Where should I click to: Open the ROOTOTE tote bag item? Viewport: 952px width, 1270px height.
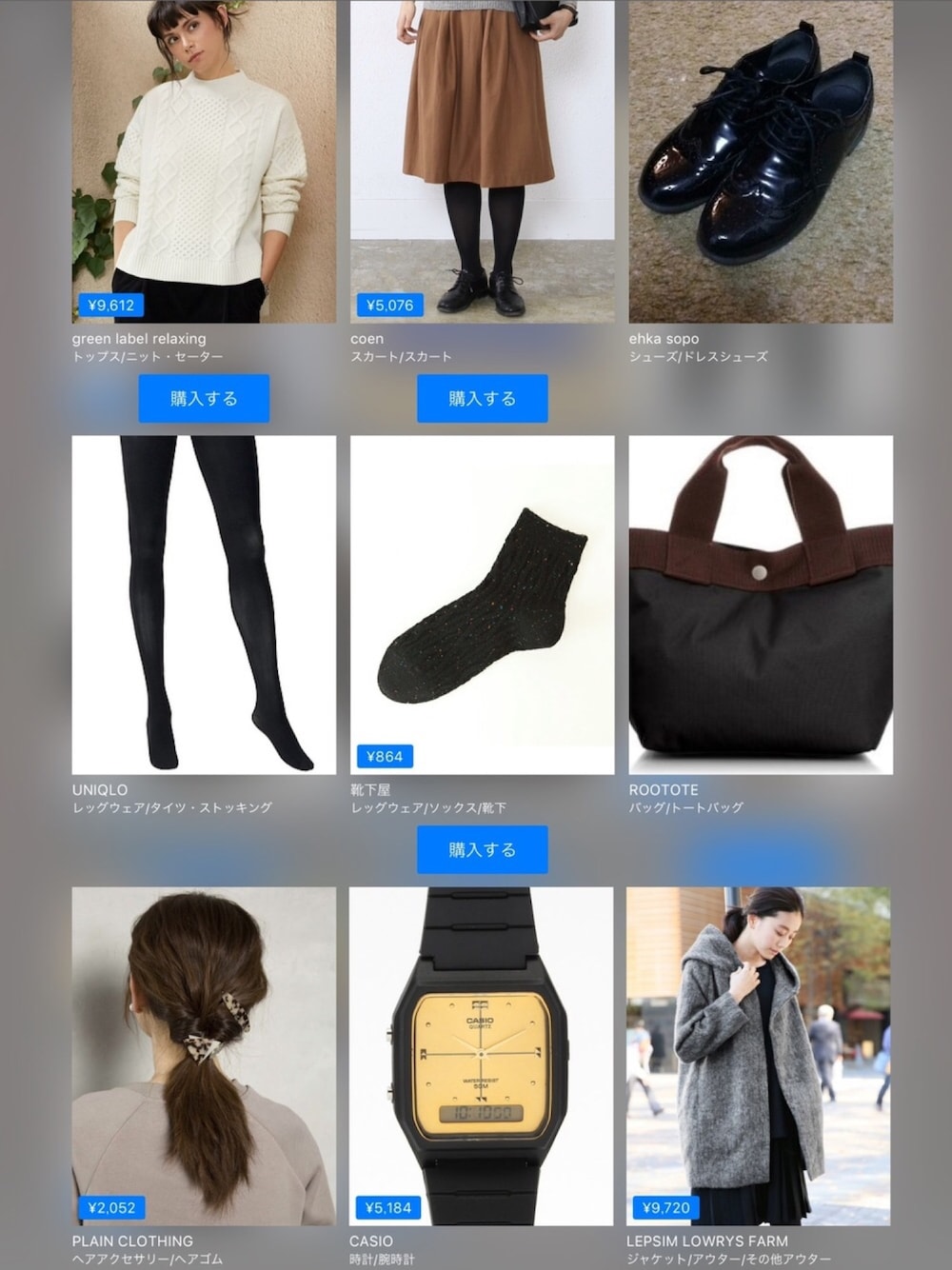[760, 605]
